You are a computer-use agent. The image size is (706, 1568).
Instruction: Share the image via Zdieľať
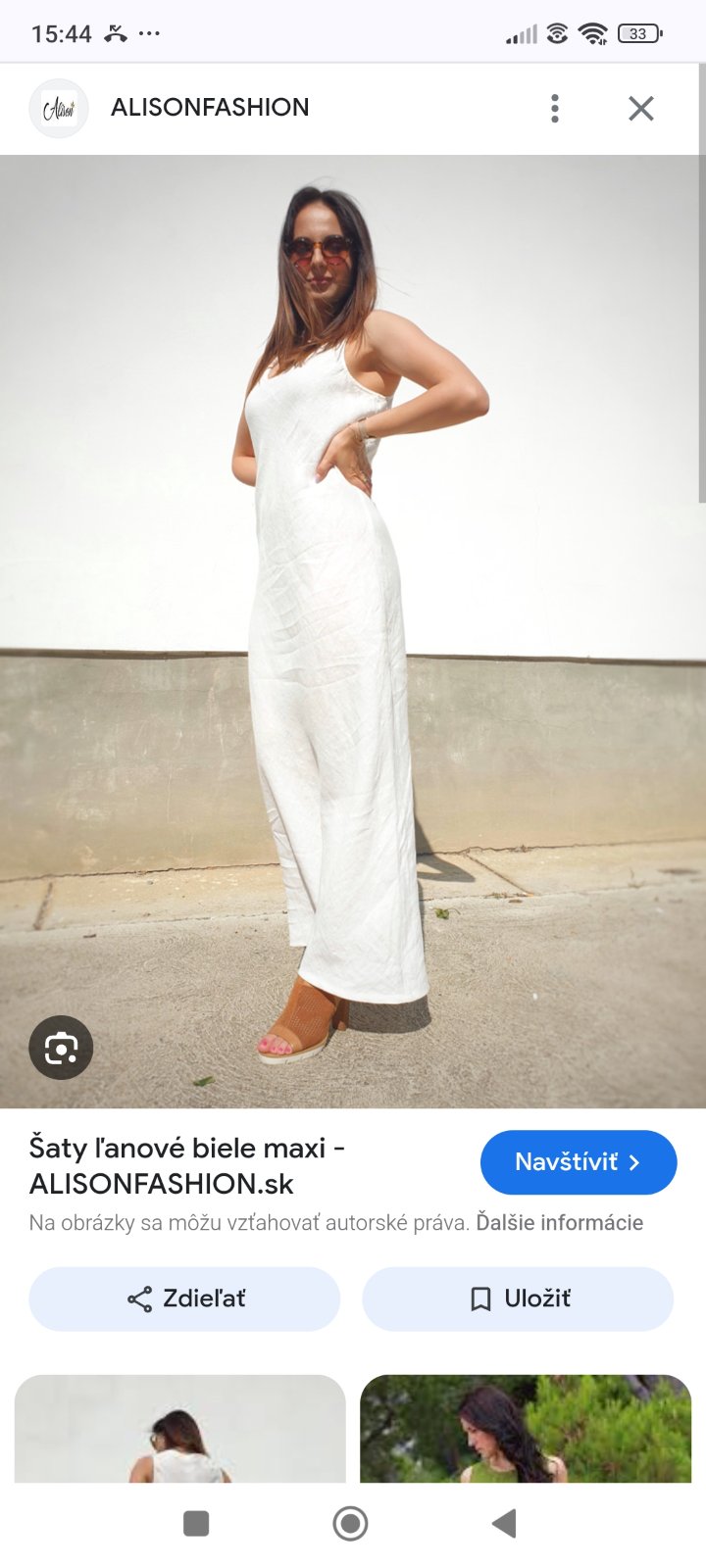184,1298
